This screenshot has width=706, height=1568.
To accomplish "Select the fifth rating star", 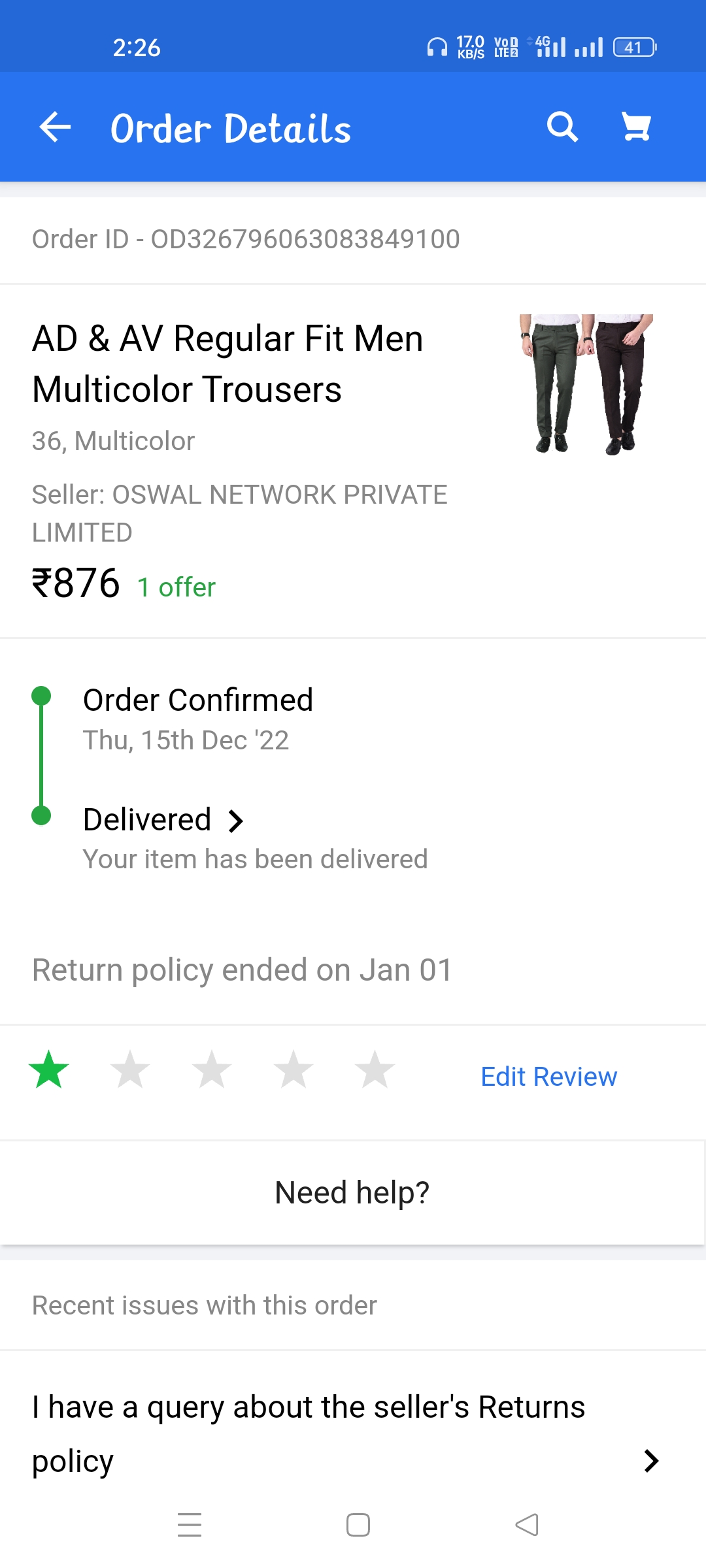I will point(375,1070).
